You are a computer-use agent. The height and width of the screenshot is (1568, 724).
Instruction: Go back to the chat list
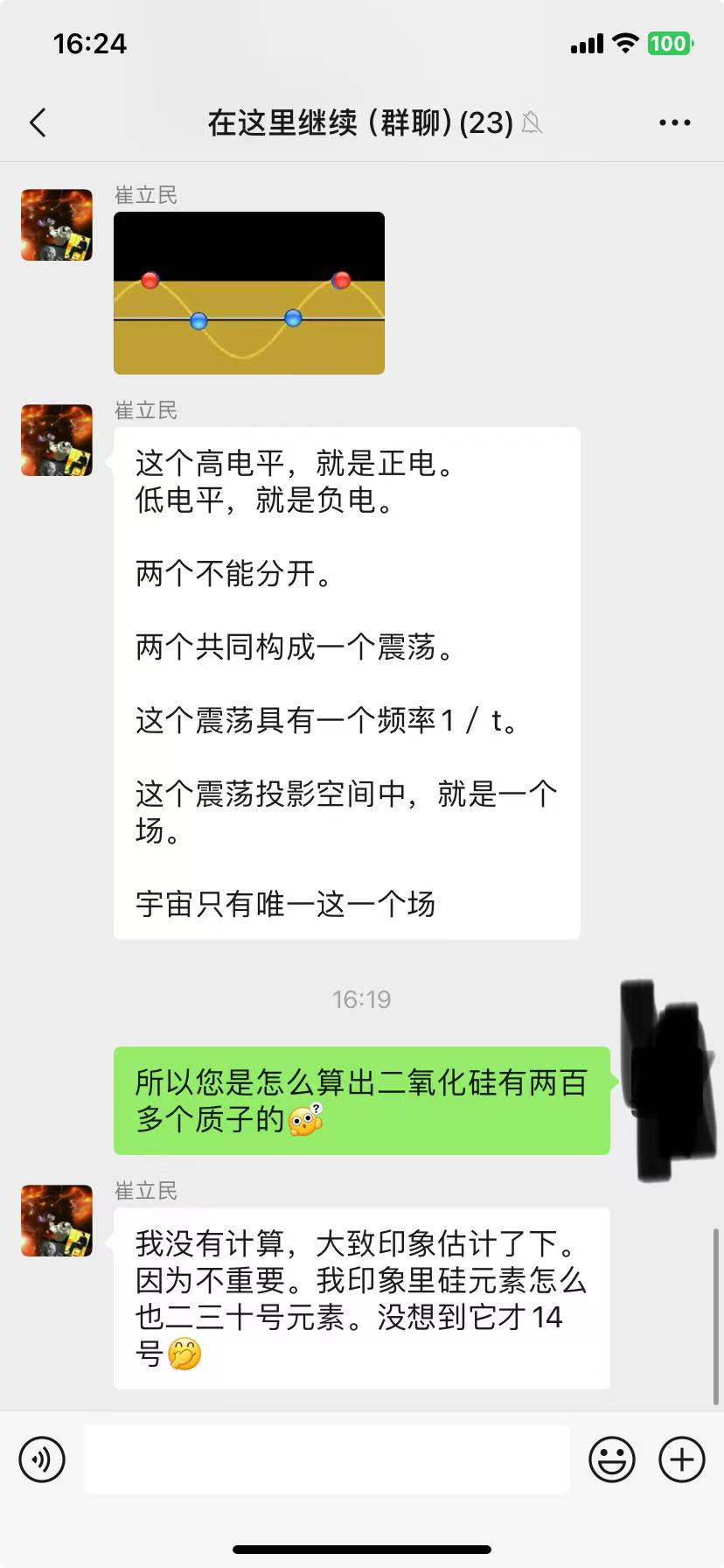click(38, 123)
